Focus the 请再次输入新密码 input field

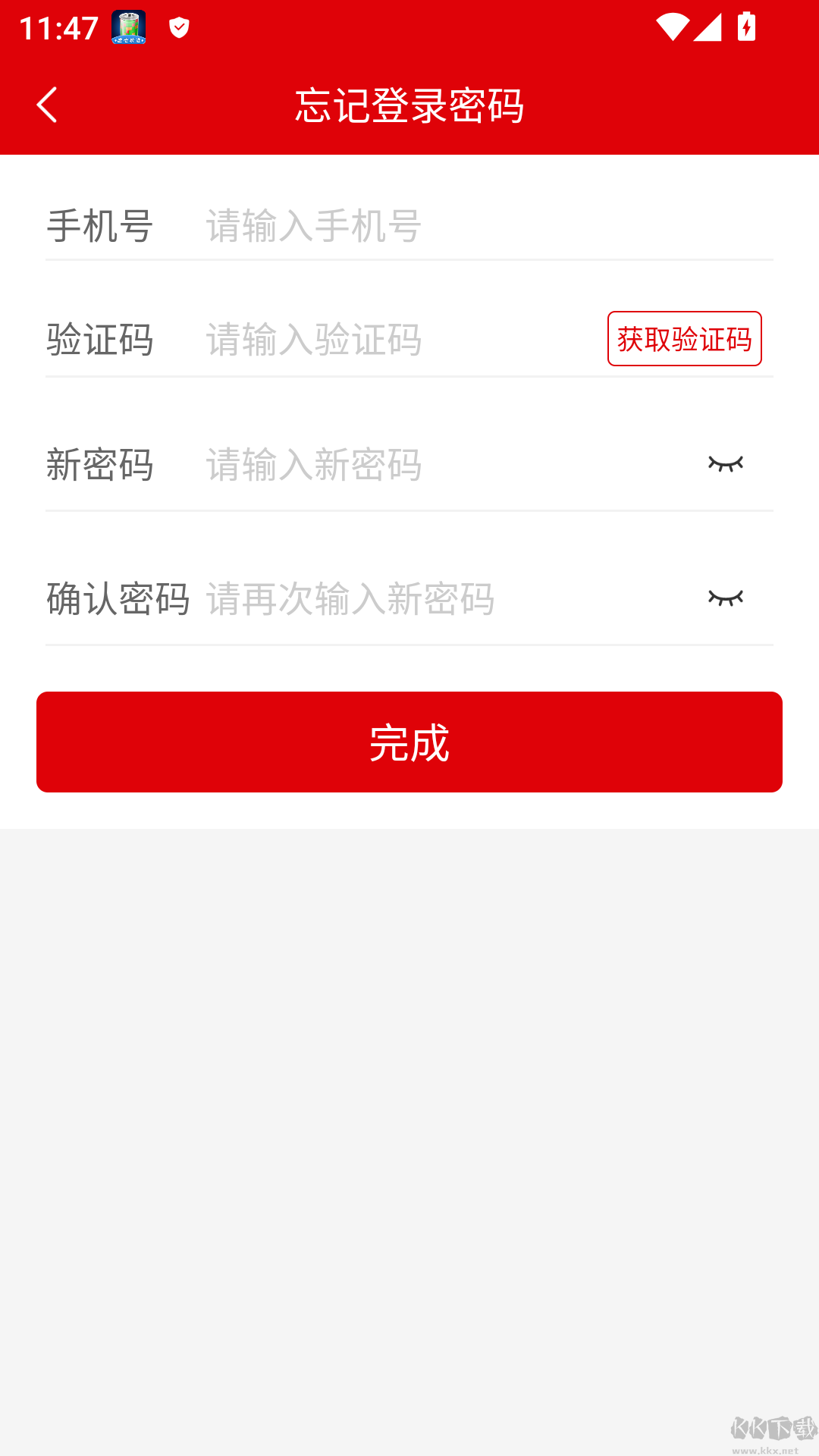point(379,599)
